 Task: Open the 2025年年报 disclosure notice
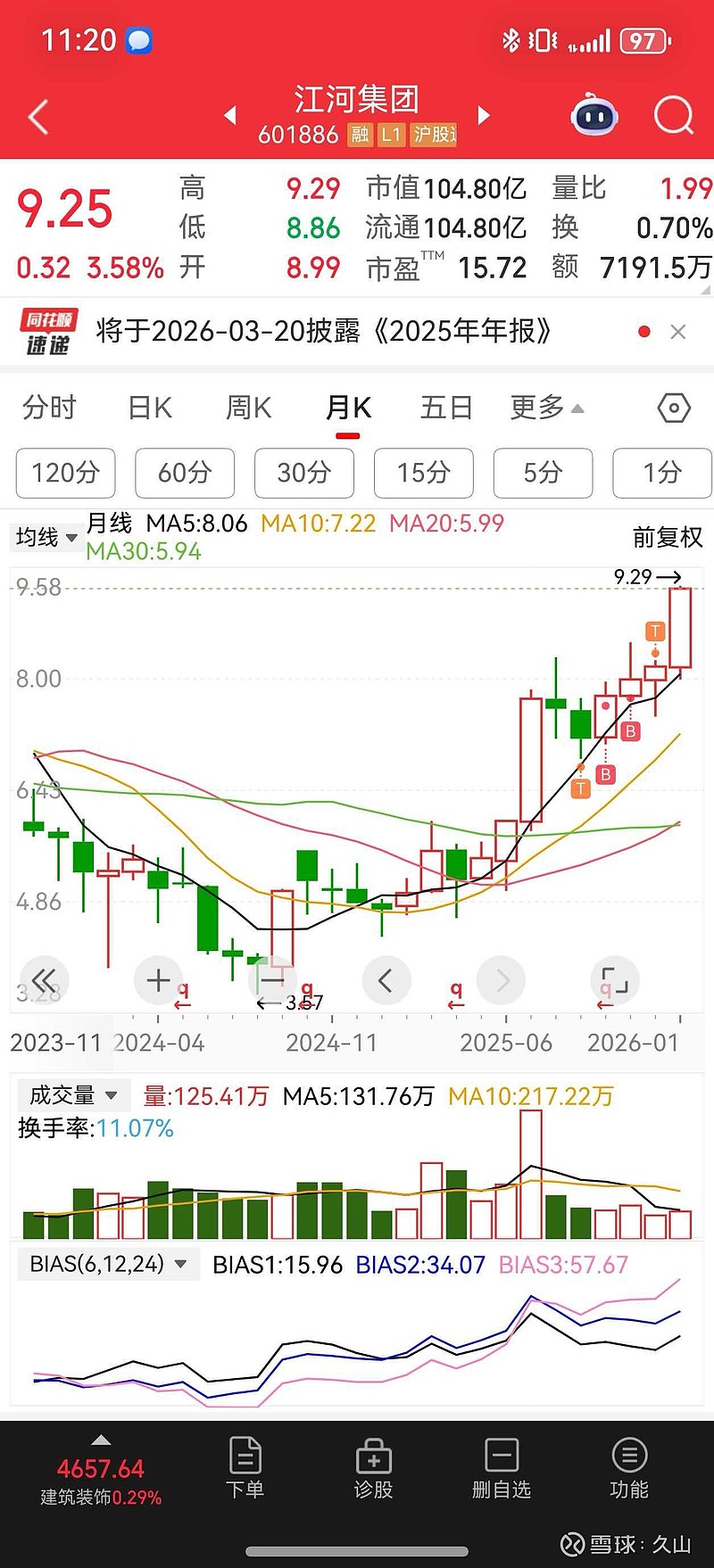(323, 332)
